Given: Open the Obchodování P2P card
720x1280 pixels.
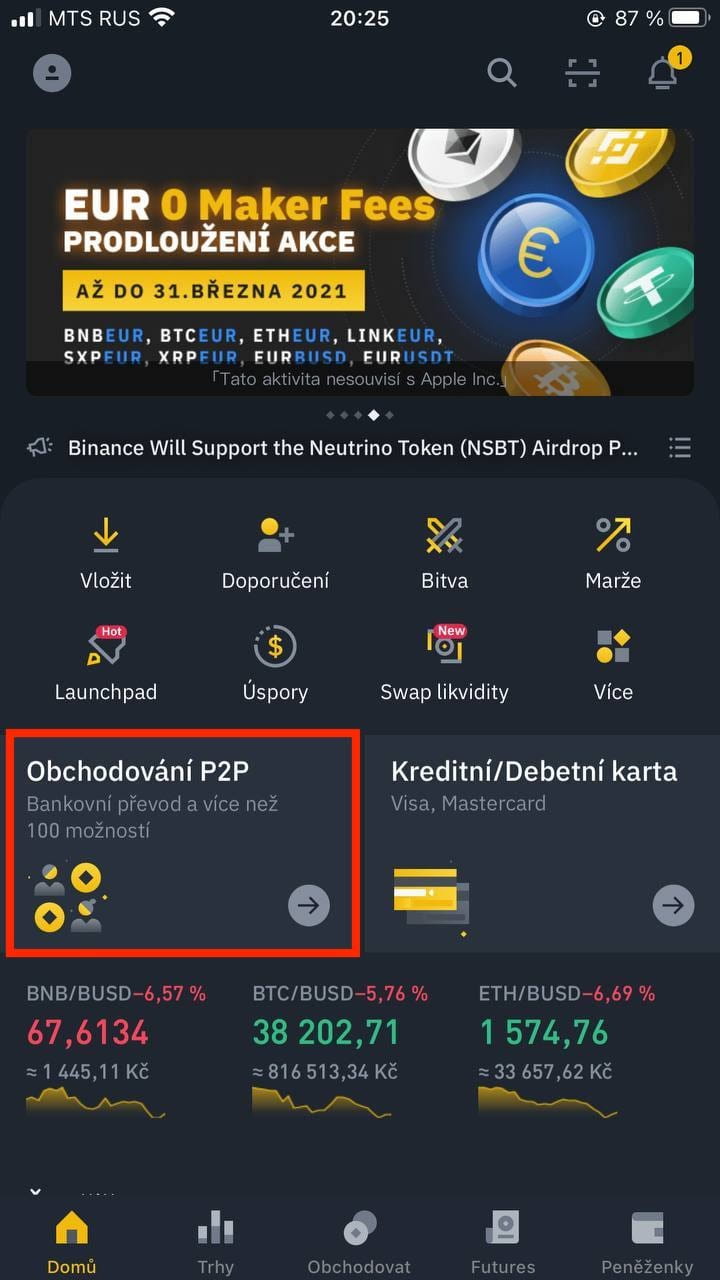Looking at the screenshot, I should pos(181,843).
